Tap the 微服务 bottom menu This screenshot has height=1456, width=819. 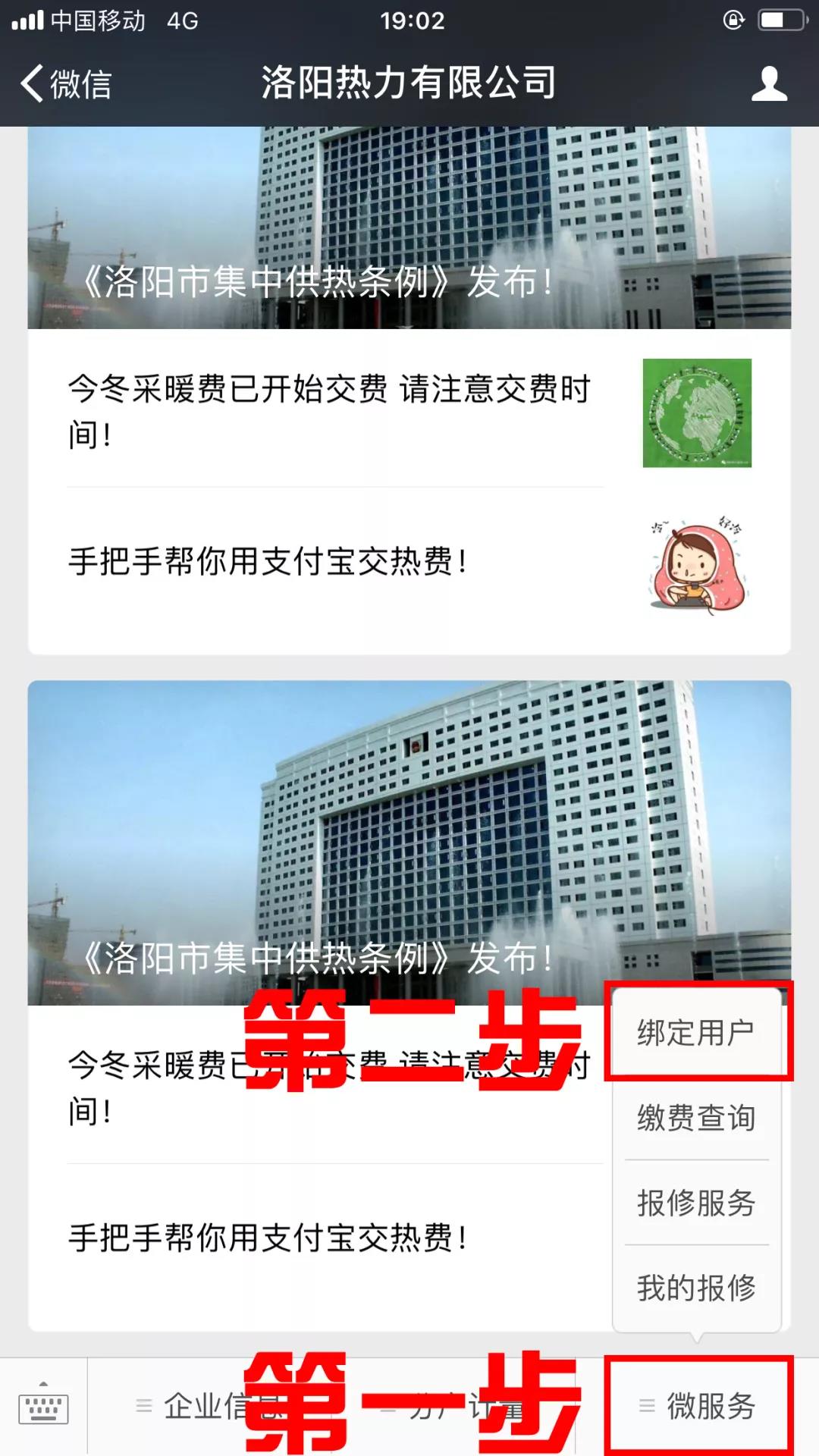click(x=698, y=1406)
